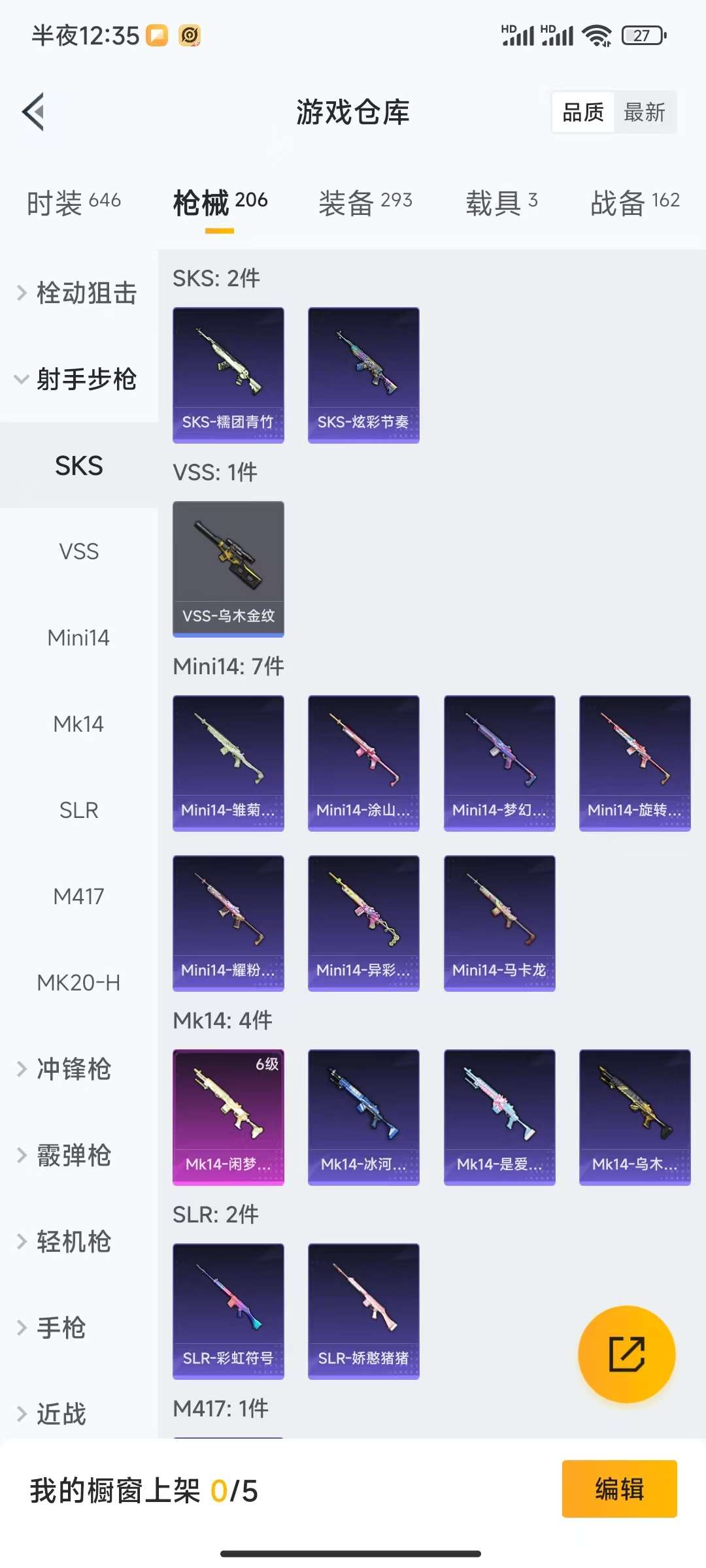
Task: Tap the 编辑 button
Action: [x=619, y=1489]
